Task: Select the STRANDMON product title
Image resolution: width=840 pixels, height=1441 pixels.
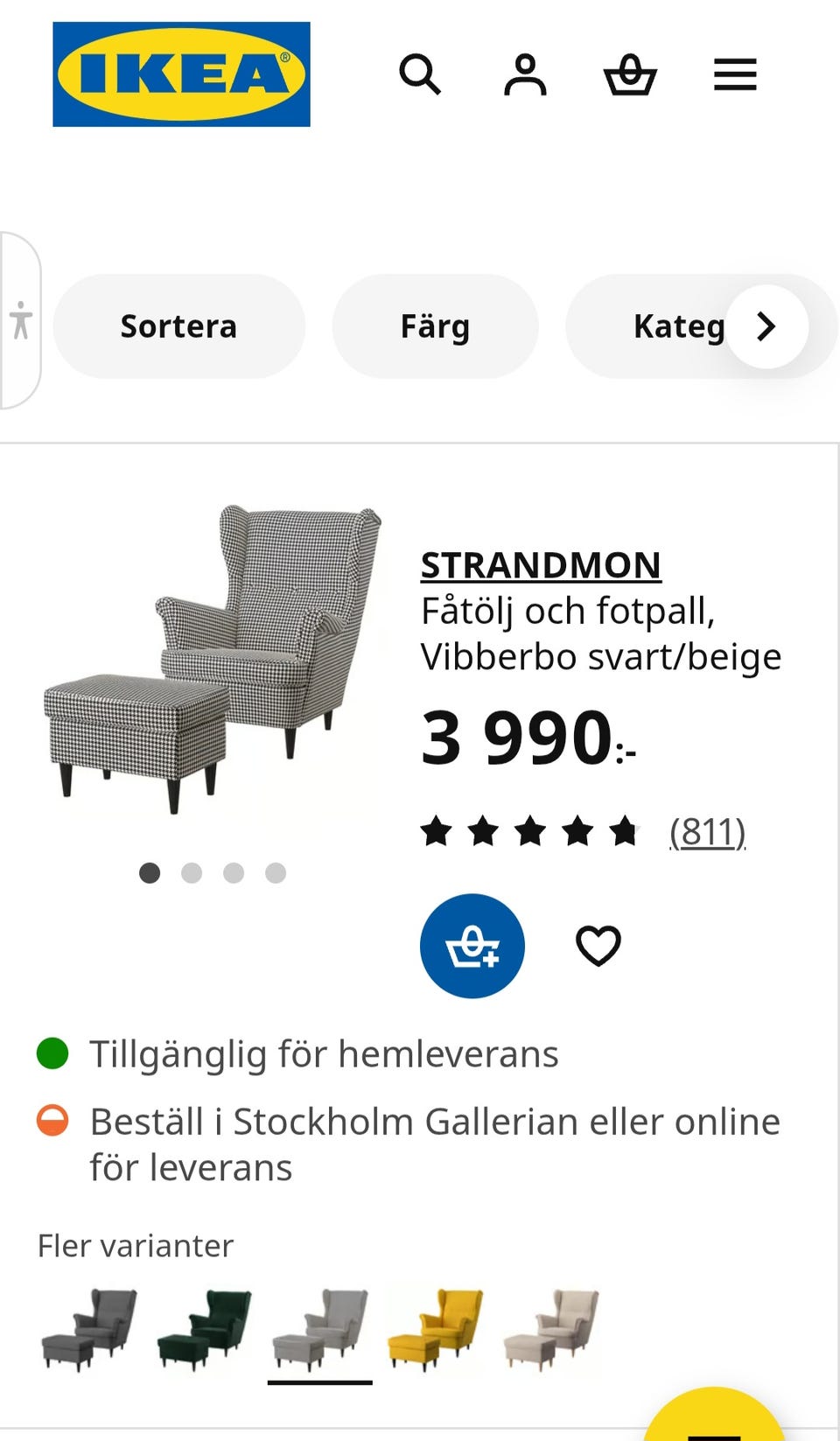Action: click(x=541, y=564)
